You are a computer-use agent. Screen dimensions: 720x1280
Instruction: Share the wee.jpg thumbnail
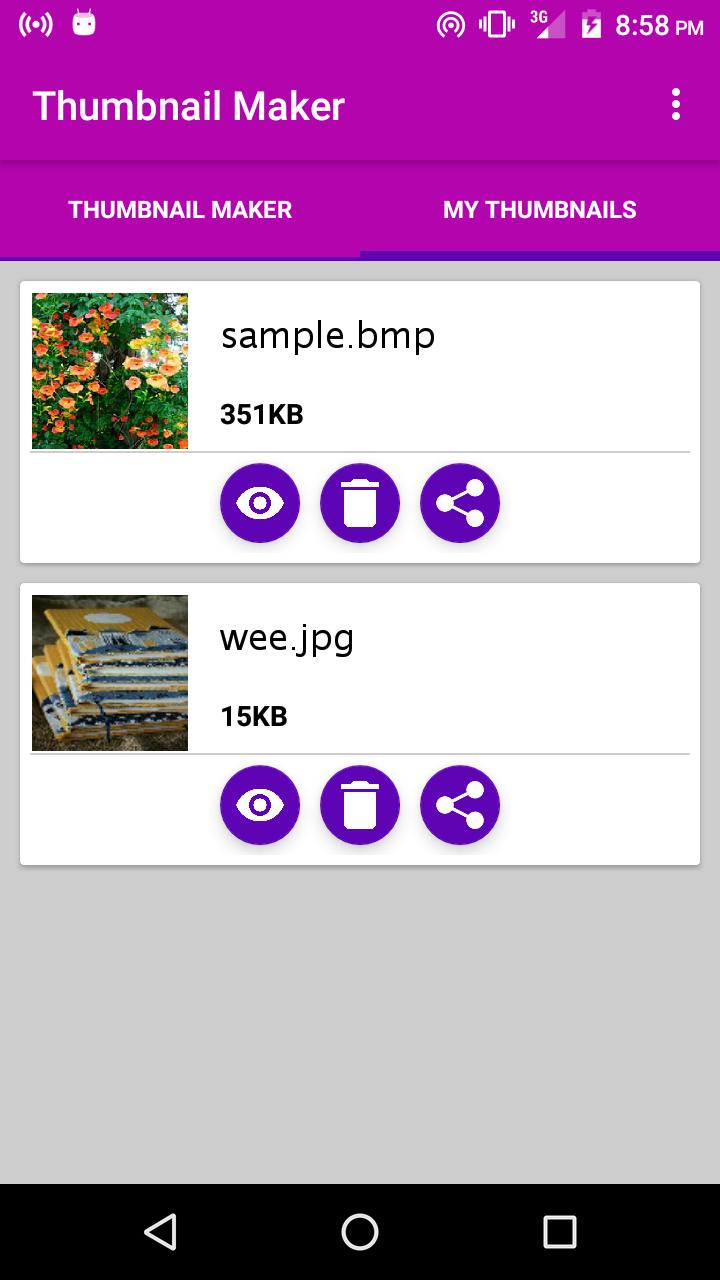(460, 805)
